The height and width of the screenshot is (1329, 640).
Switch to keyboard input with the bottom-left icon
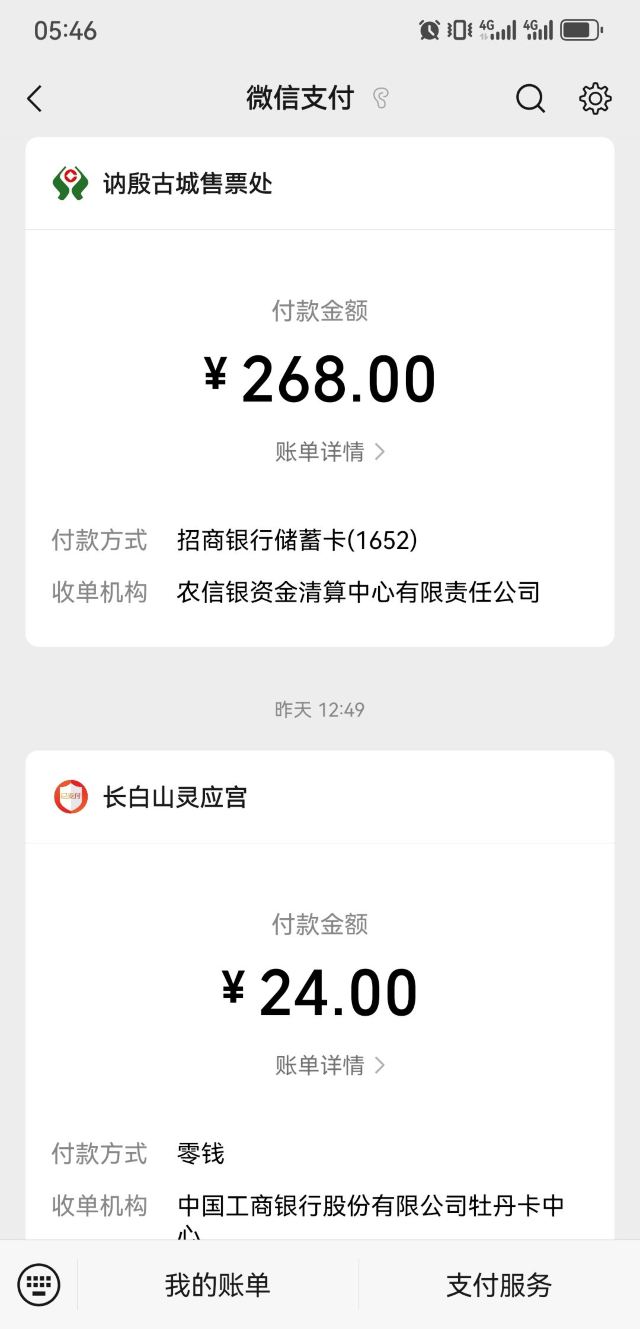[39, 1285]
